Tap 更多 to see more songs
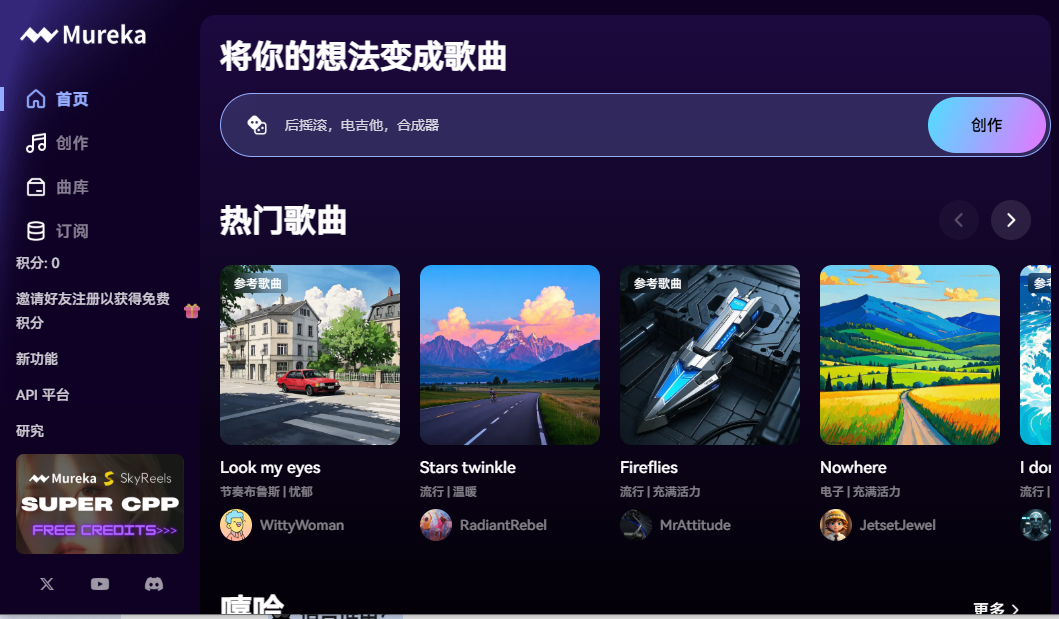This screenshot has height=619, width=1059. click(995, 609)
